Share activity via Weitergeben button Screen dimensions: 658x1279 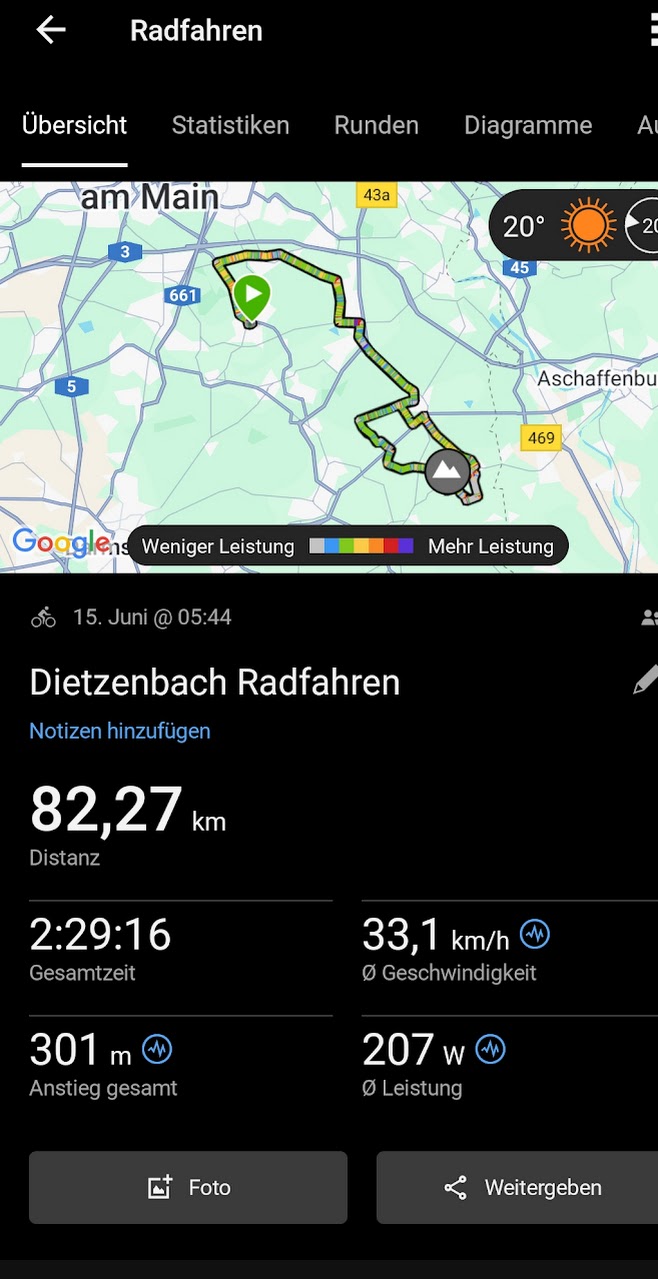click(x=520, y=1187)
